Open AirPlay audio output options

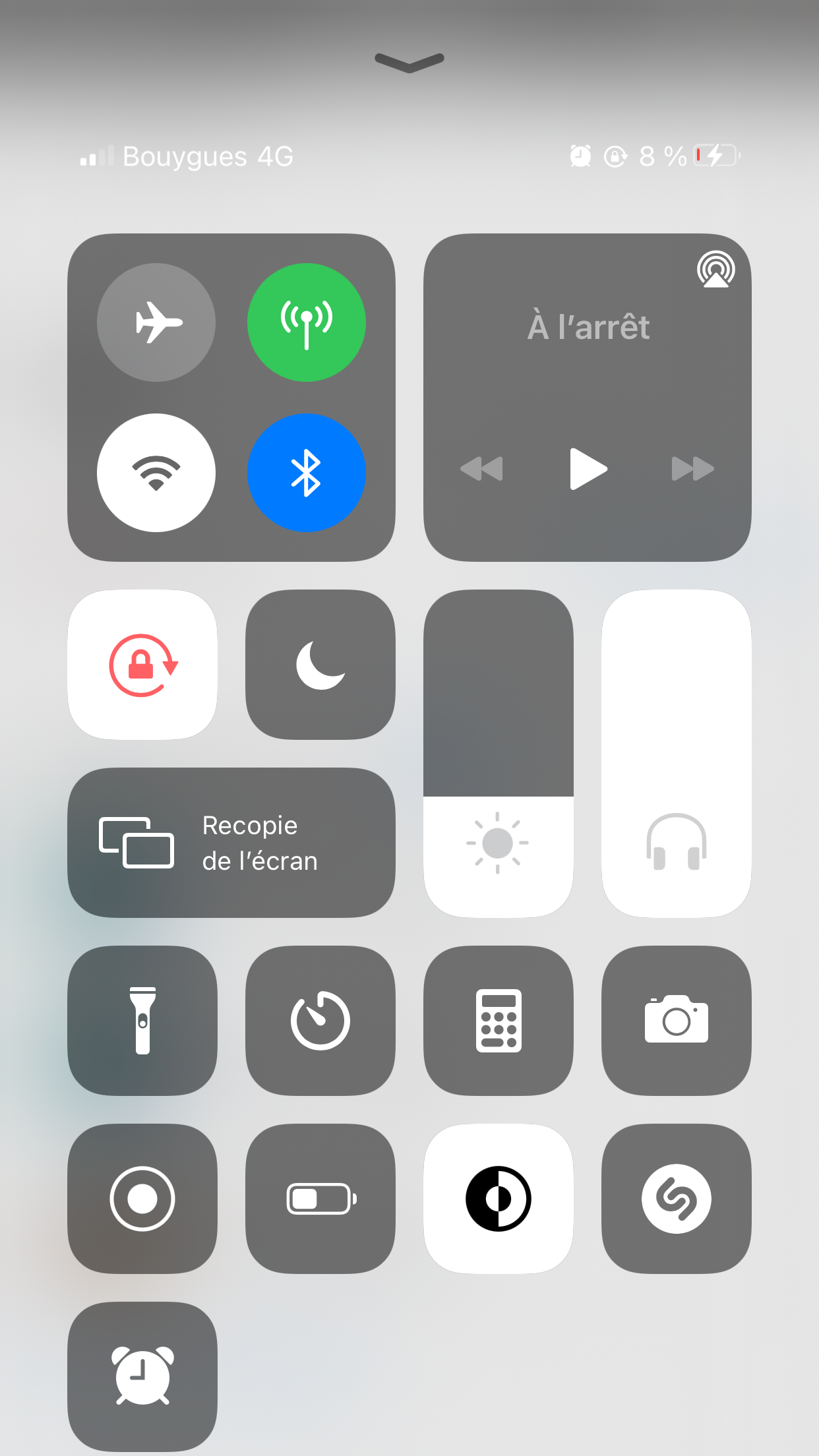pyautogui.click(x=715, y=270)
